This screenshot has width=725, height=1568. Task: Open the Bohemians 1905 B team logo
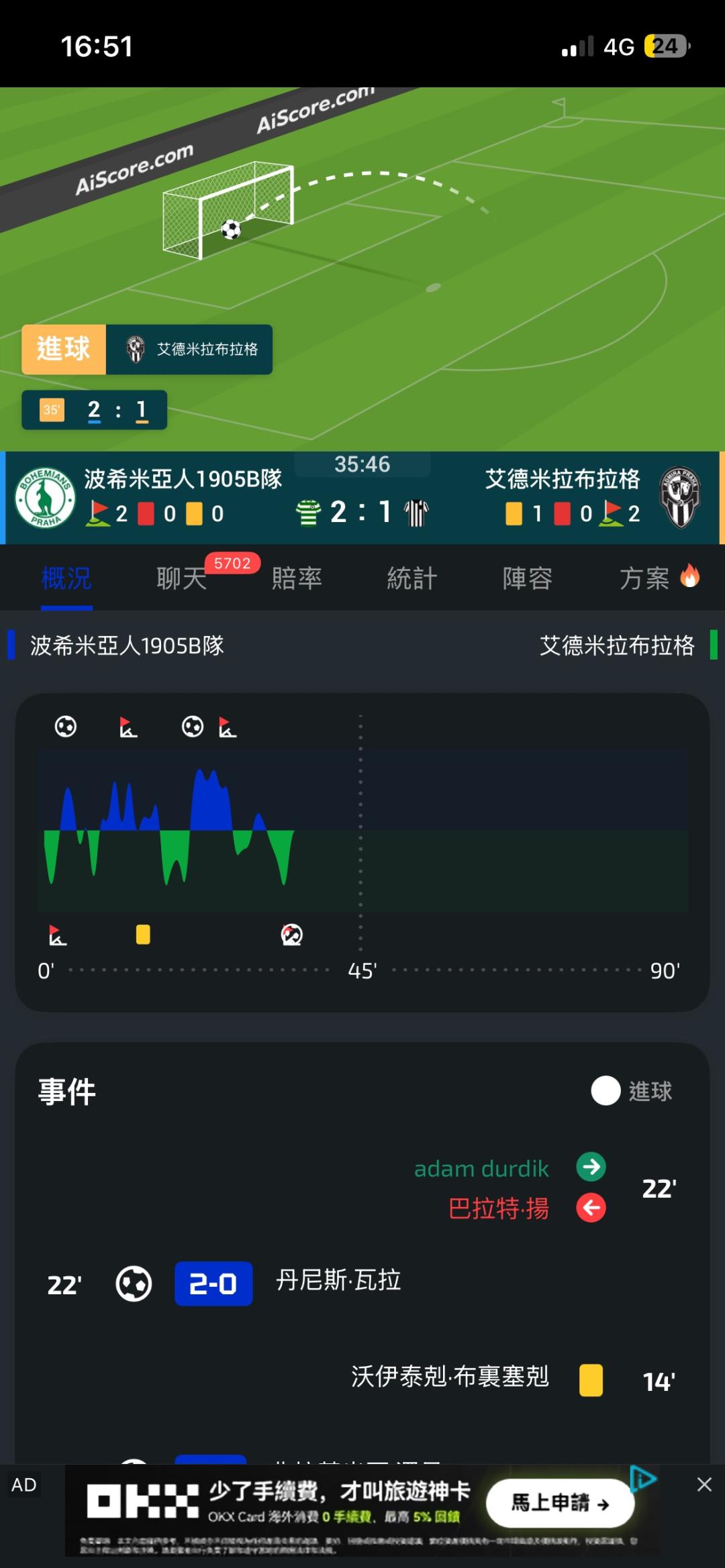(x=46, y=497)
